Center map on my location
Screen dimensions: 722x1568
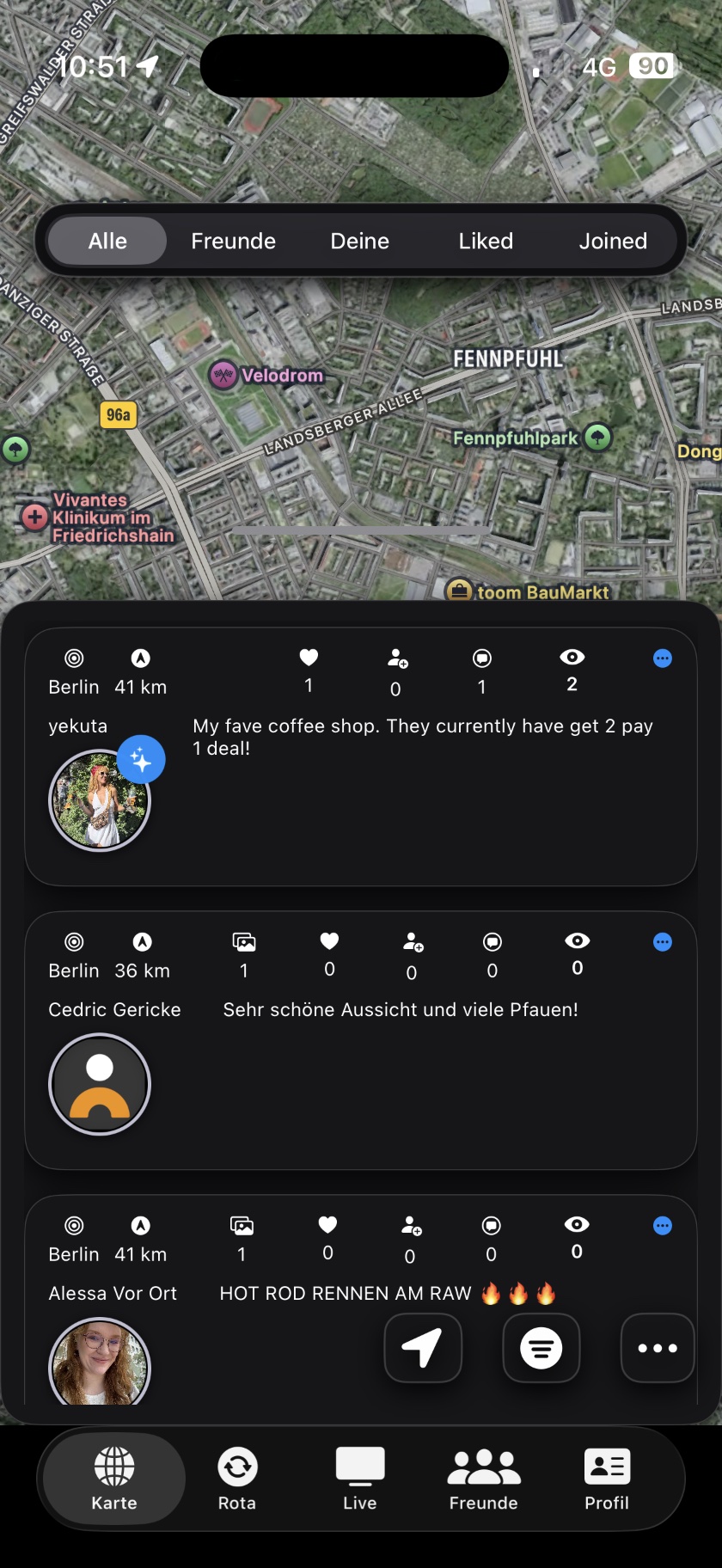pos(423,1348)
